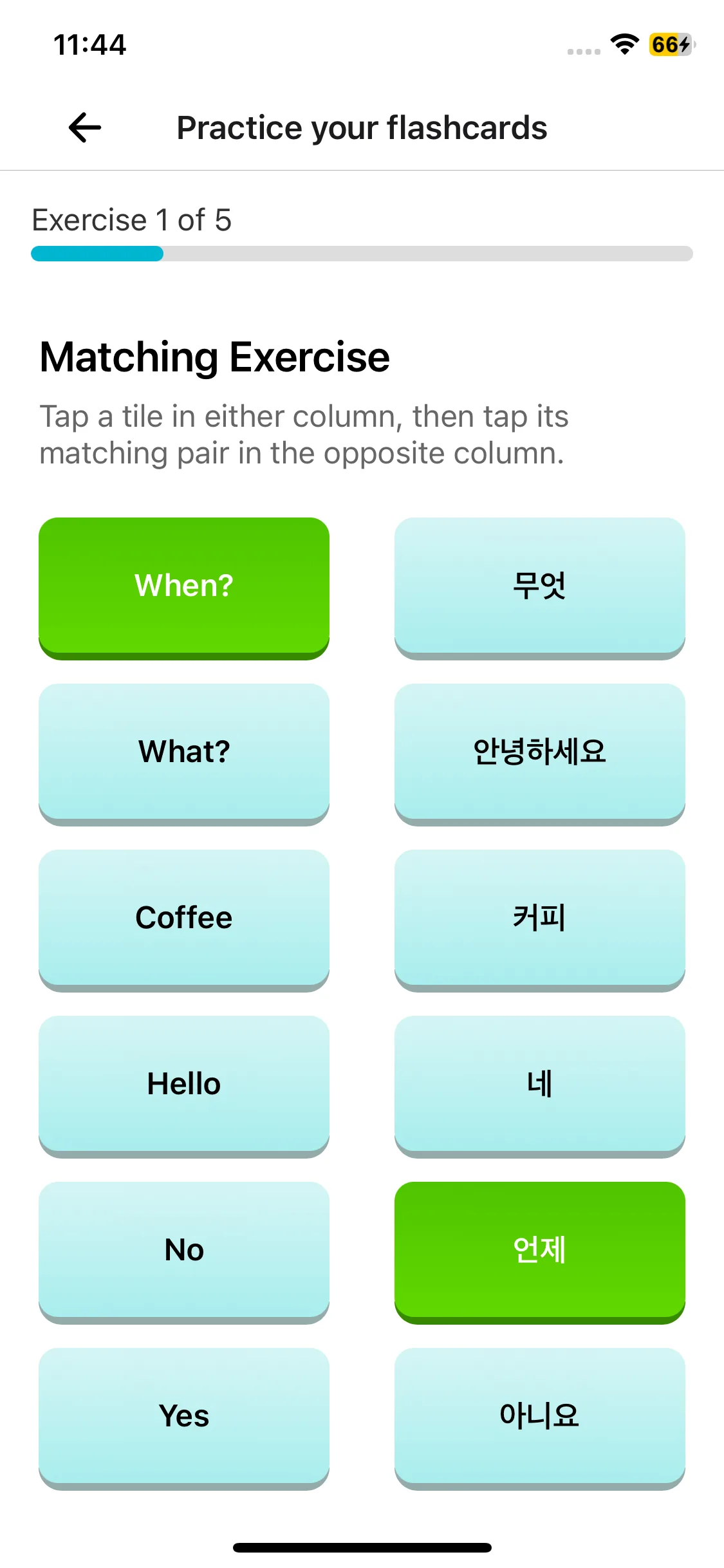Screen dimensions: 724x1568
Task: Tap the Yes tile
Action: tap(184, 1417)
